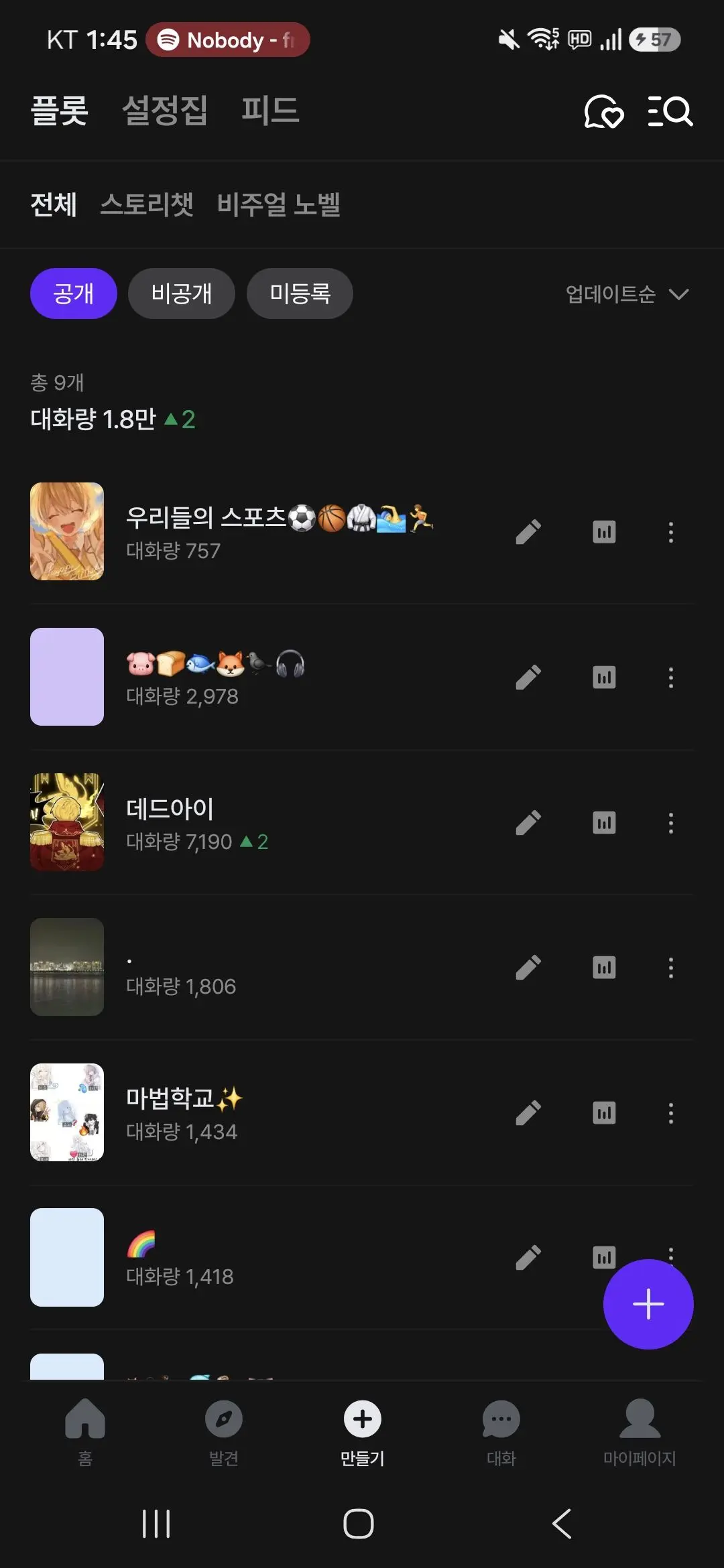Screen dimensions: 724x1568
Task: View statistics for 데드아이
Action: (604, 823)
